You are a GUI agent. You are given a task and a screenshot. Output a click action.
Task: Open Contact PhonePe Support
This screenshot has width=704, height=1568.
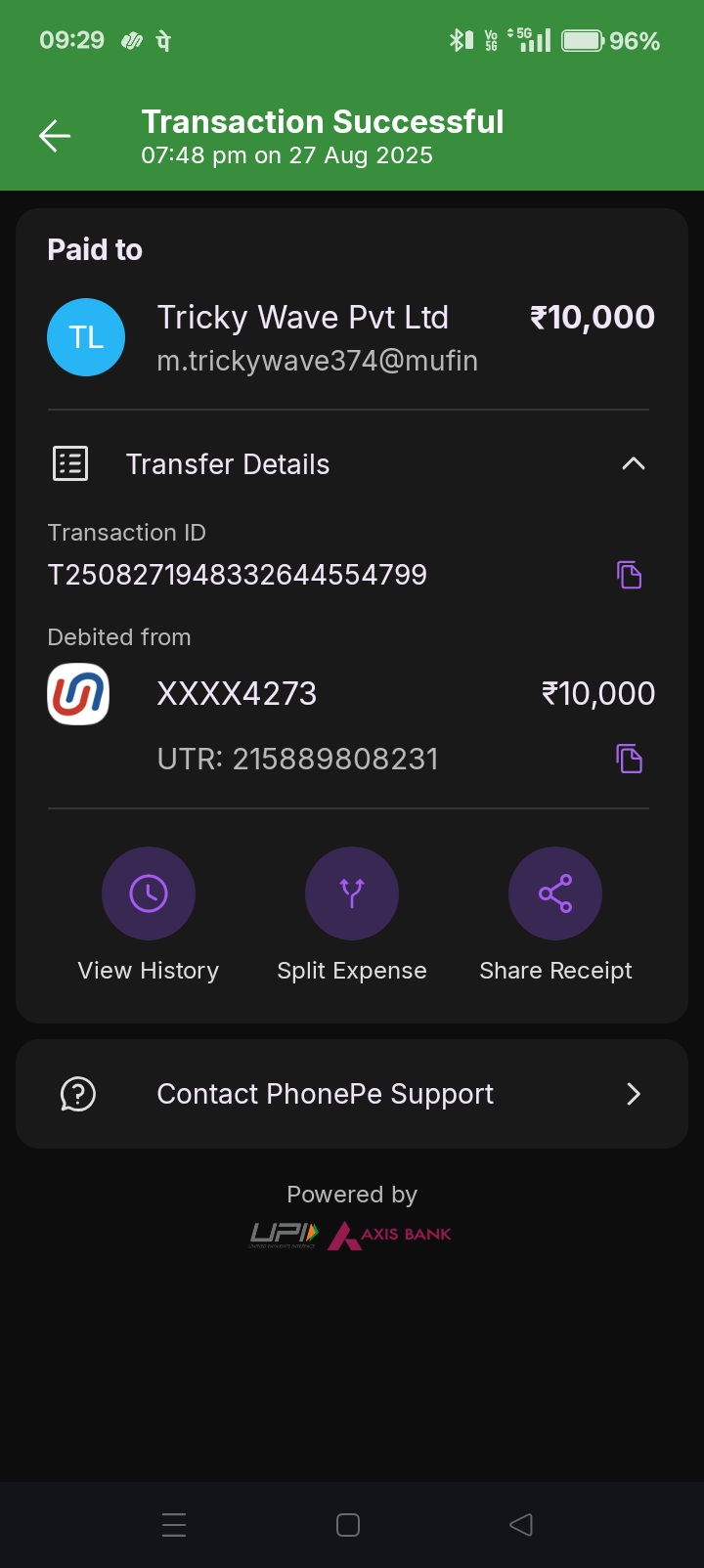[x=352, y=1094]
